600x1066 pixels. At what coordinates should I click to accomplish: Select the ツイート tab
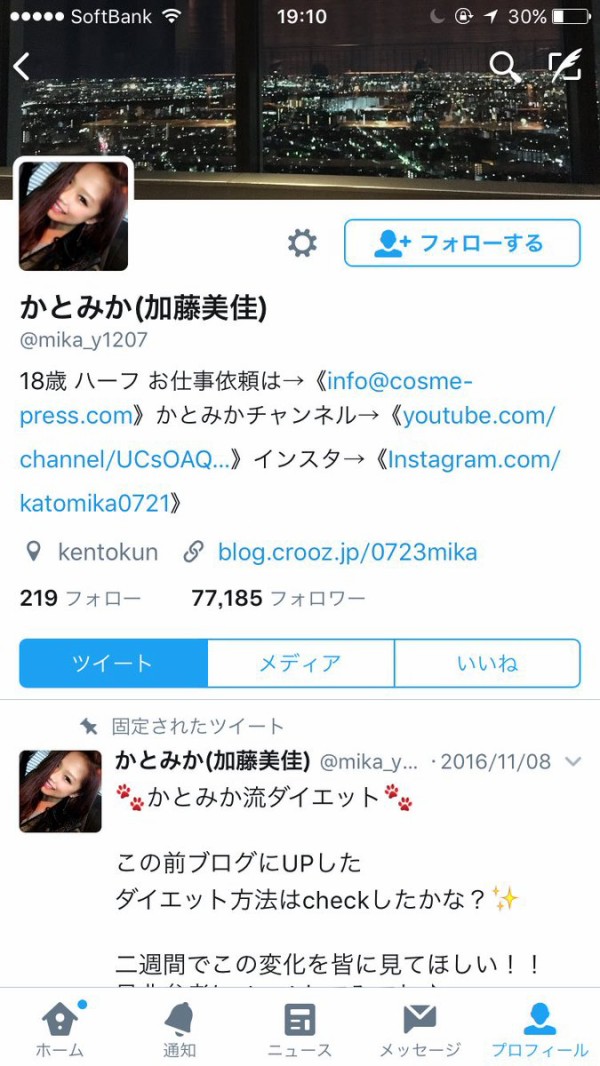click(113, 663)
